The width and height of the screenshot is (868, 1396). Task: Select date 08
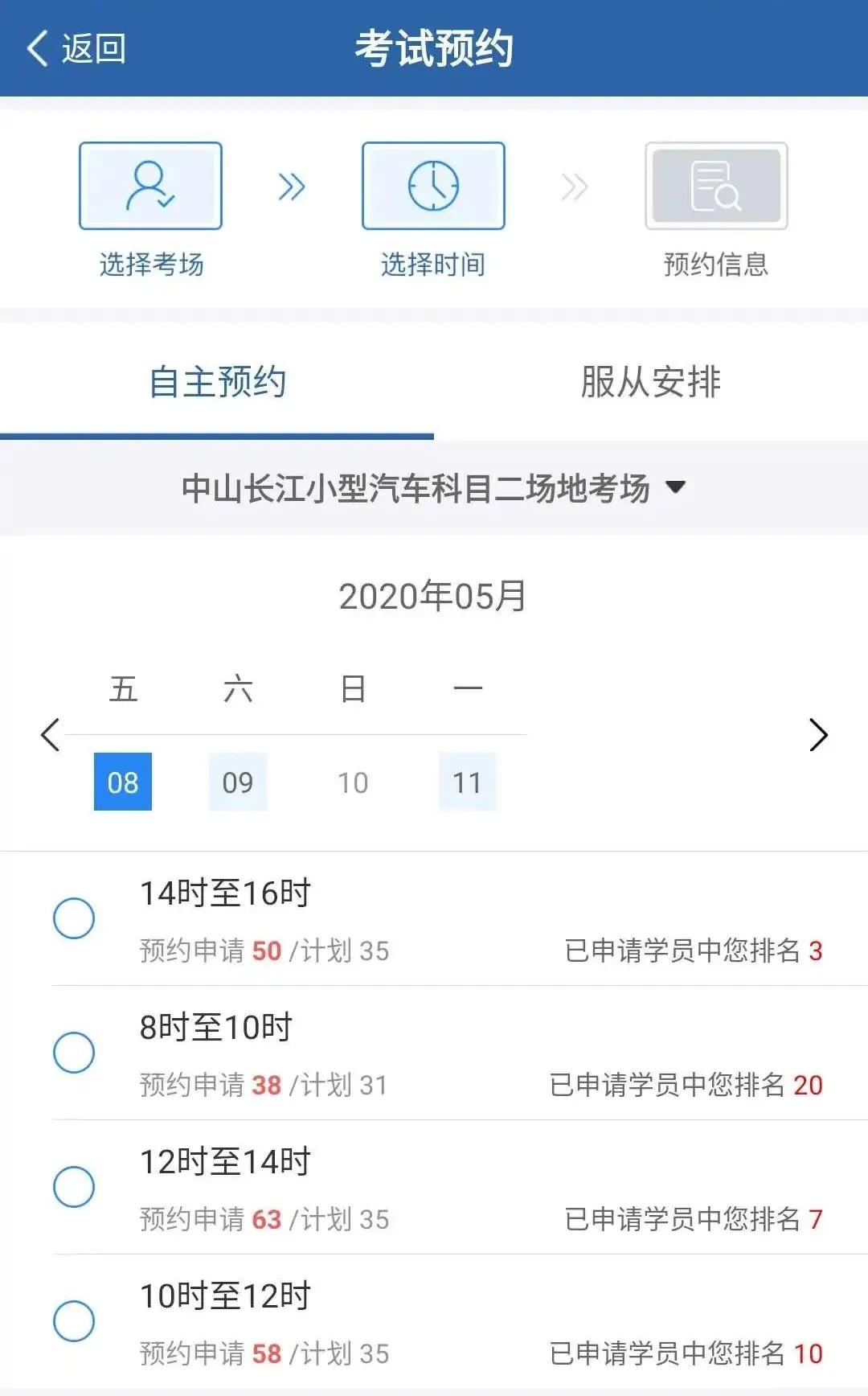[123, 782]
